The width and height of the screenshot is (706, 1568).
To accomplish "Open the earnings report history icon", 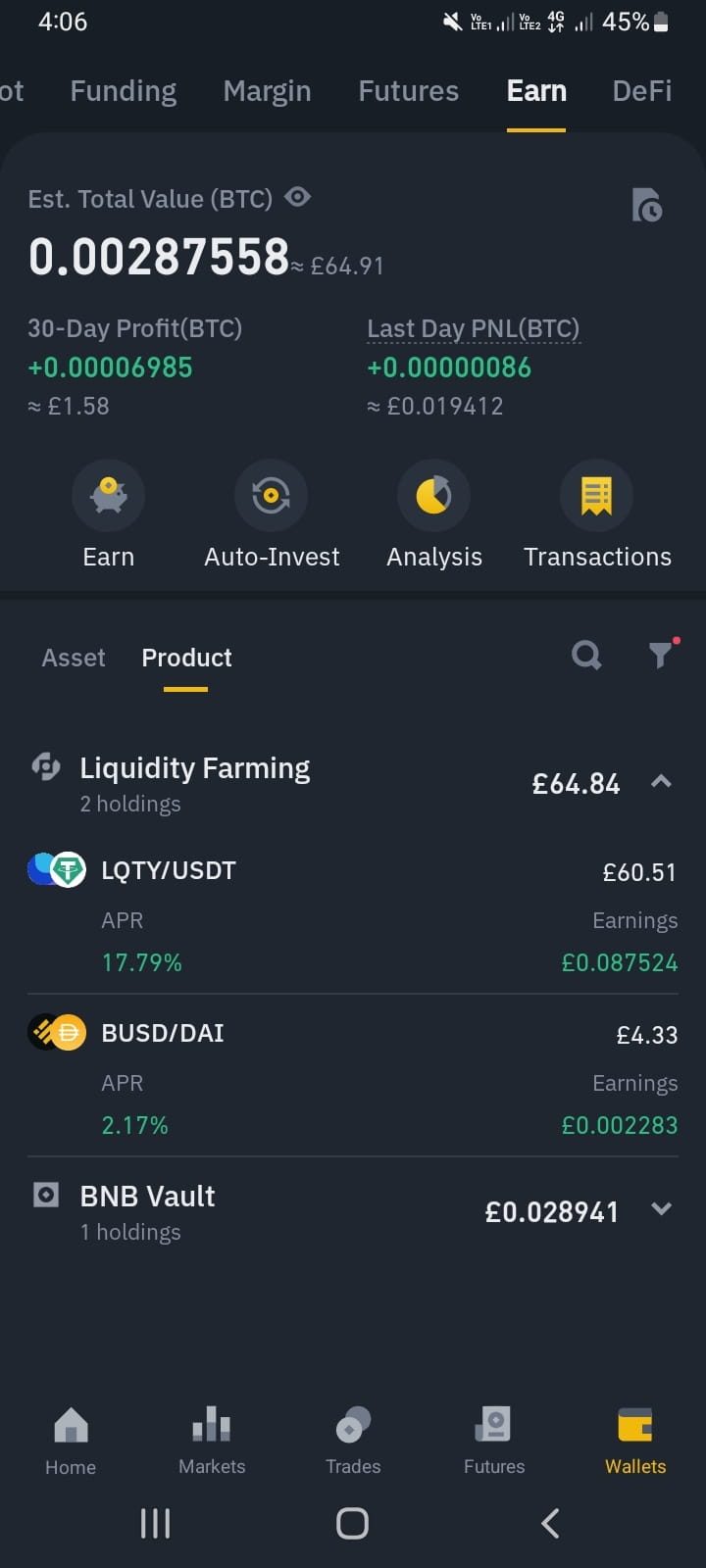I will pyautogui.click(x=647, y=207).
